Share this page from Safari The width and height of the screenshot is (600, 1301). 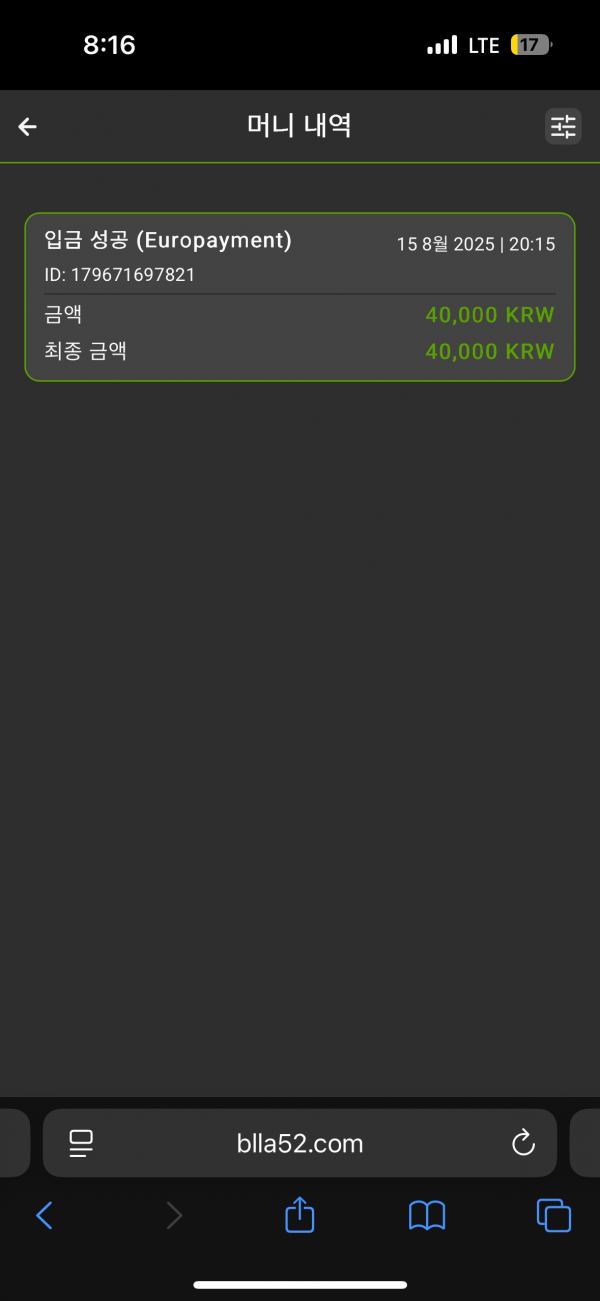pyautogui.click(x=300, y=1215)
